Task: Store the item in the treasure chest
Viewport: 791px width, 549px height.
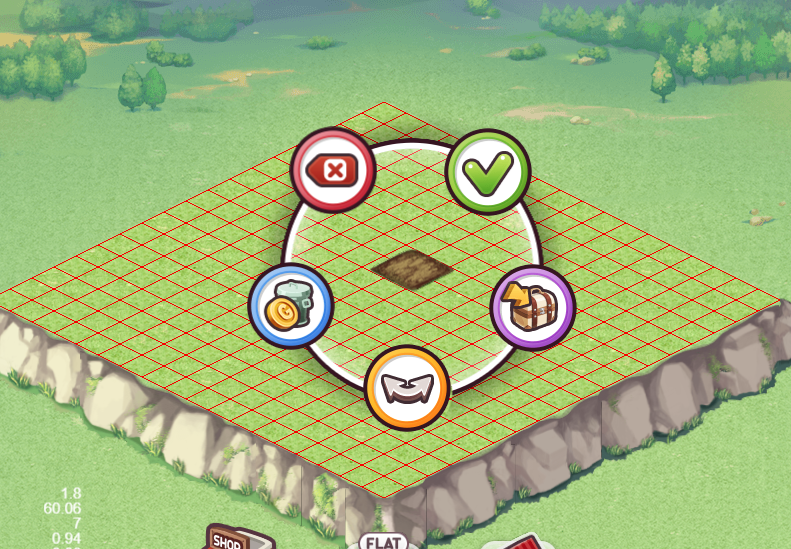Action: tap(533, 307)
